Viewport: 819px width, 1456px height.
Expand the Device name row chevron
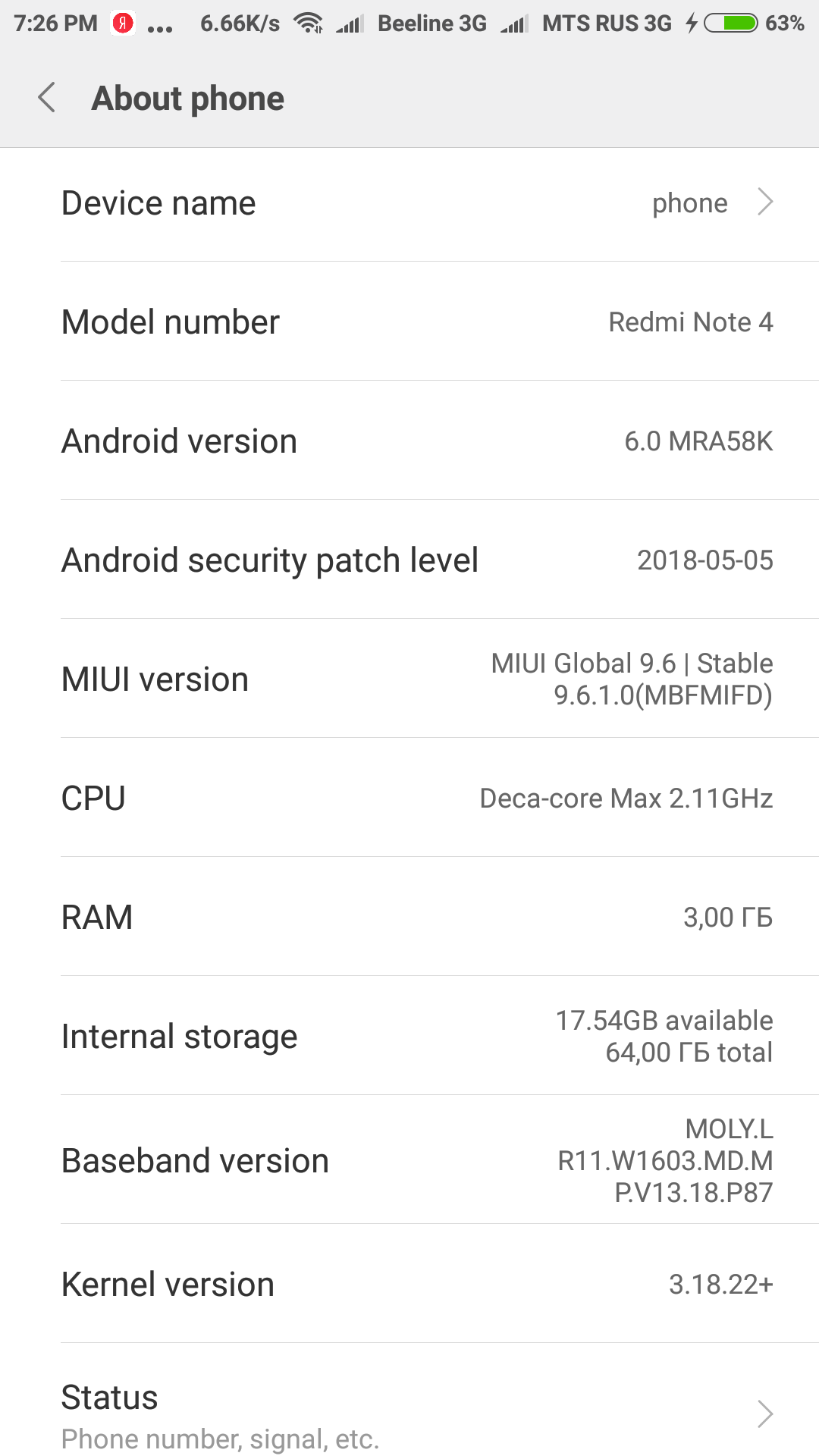click(767, 202)
